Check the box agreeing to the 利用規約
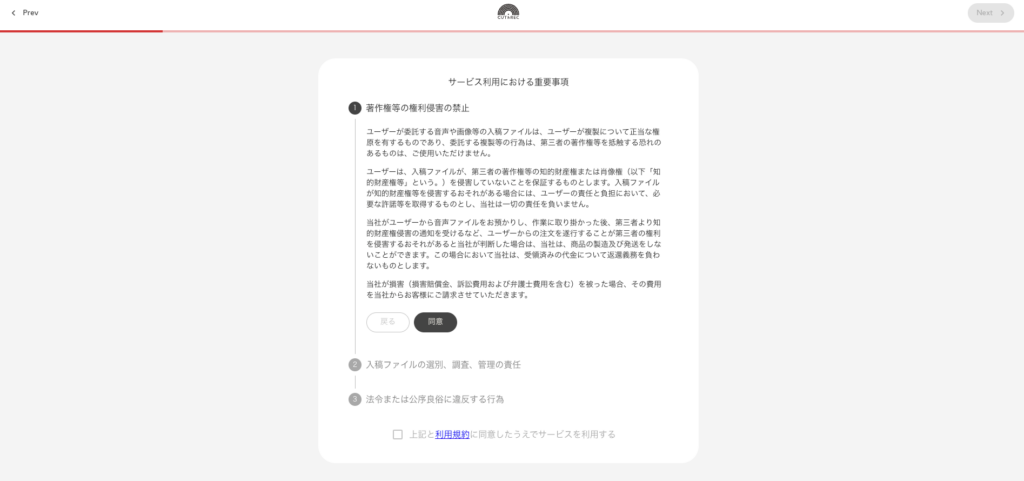The image size is (1024, 481). tap(398, 435)
